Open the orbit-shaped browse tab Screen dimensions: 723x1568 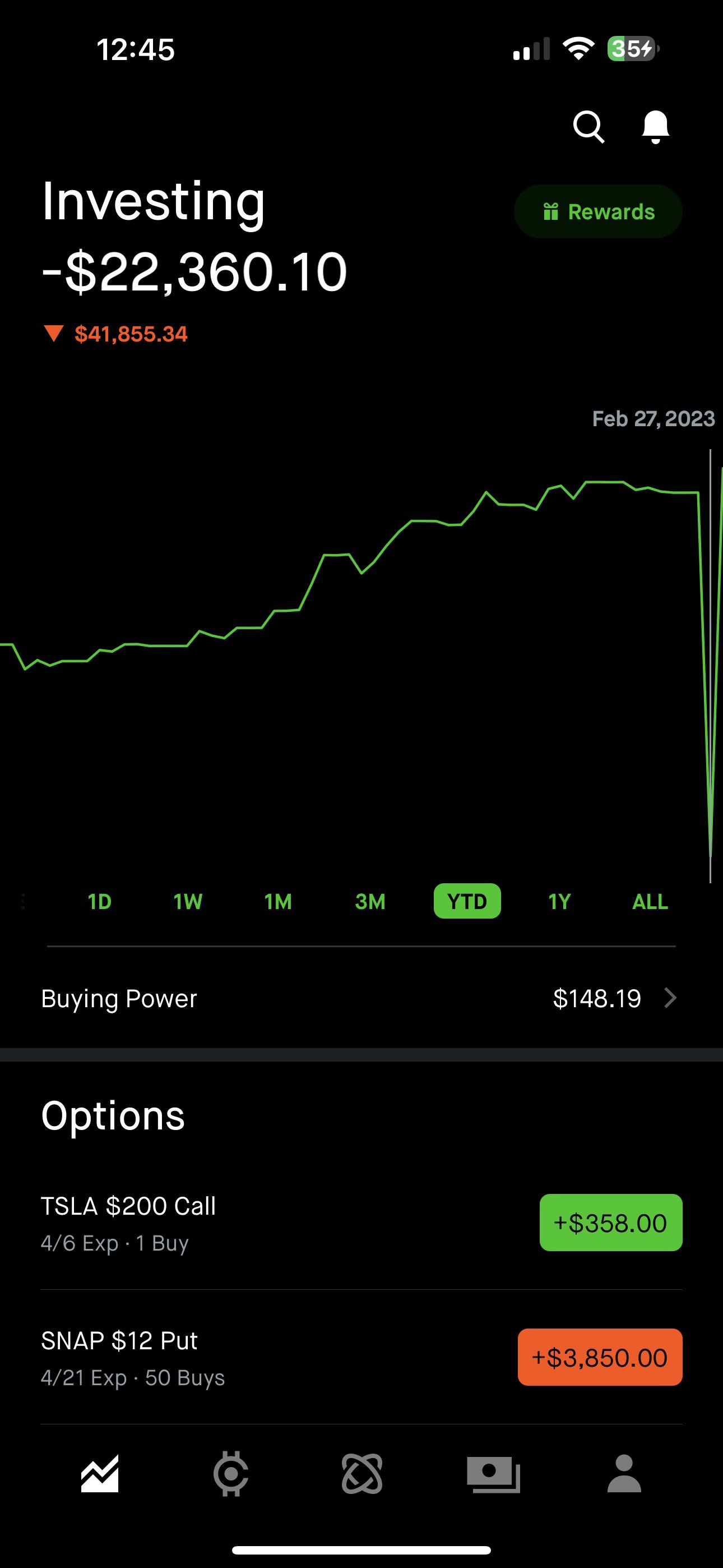362,1474
